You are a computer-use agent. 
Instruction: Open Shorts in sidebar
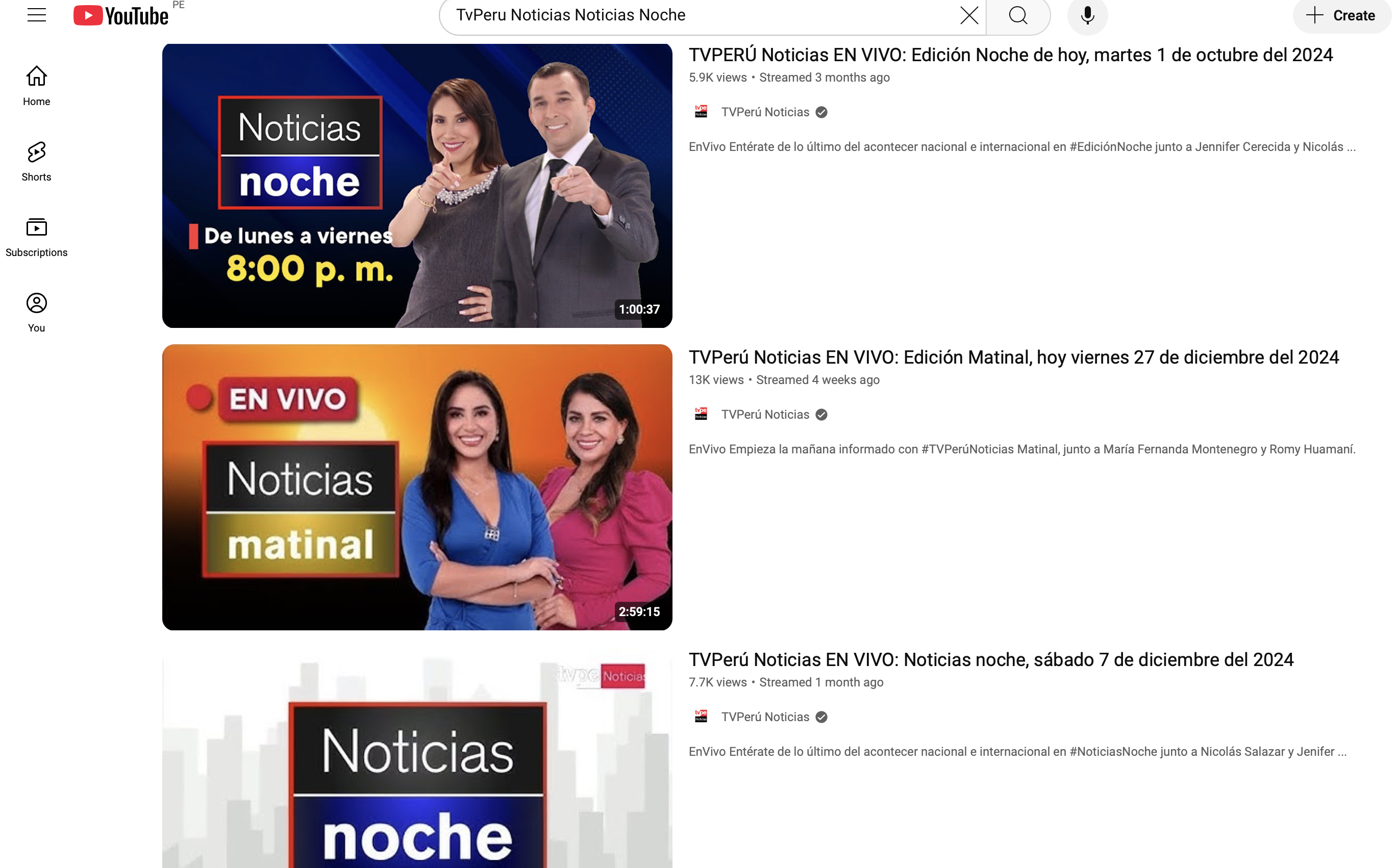click(36, 161)
